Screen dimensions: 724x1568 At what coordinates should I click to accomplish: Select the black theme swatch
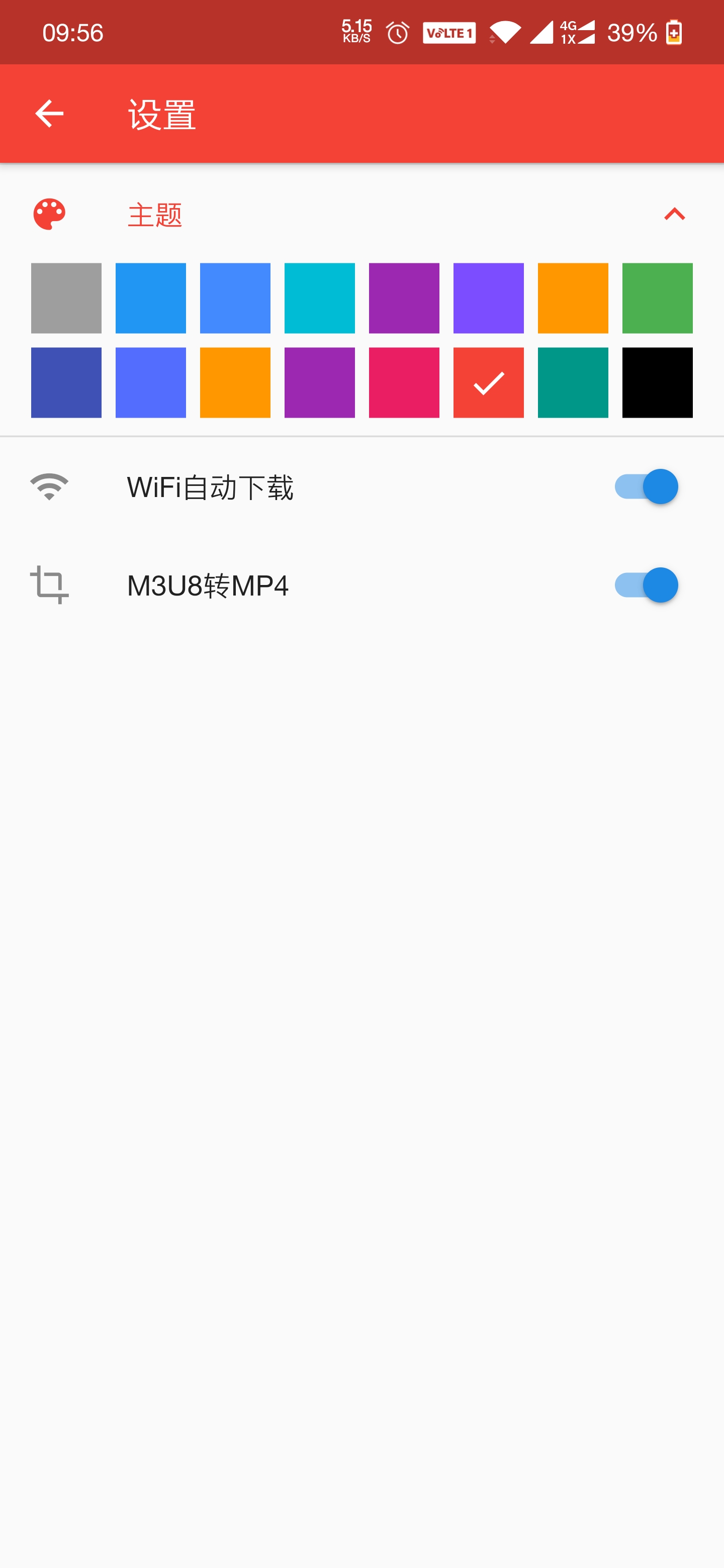658,383
